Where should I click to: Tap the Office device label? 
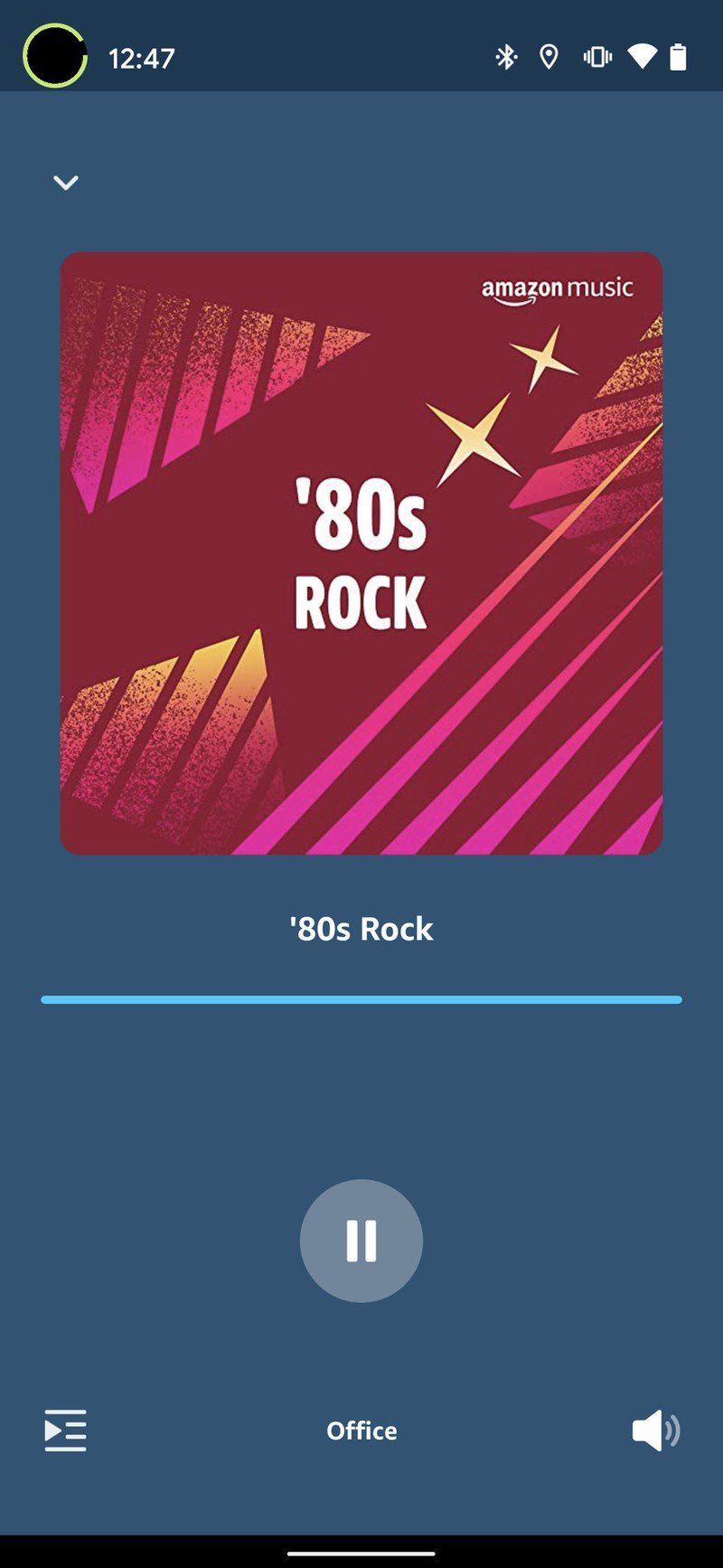pyautogui.click(x=361, y=1431)
